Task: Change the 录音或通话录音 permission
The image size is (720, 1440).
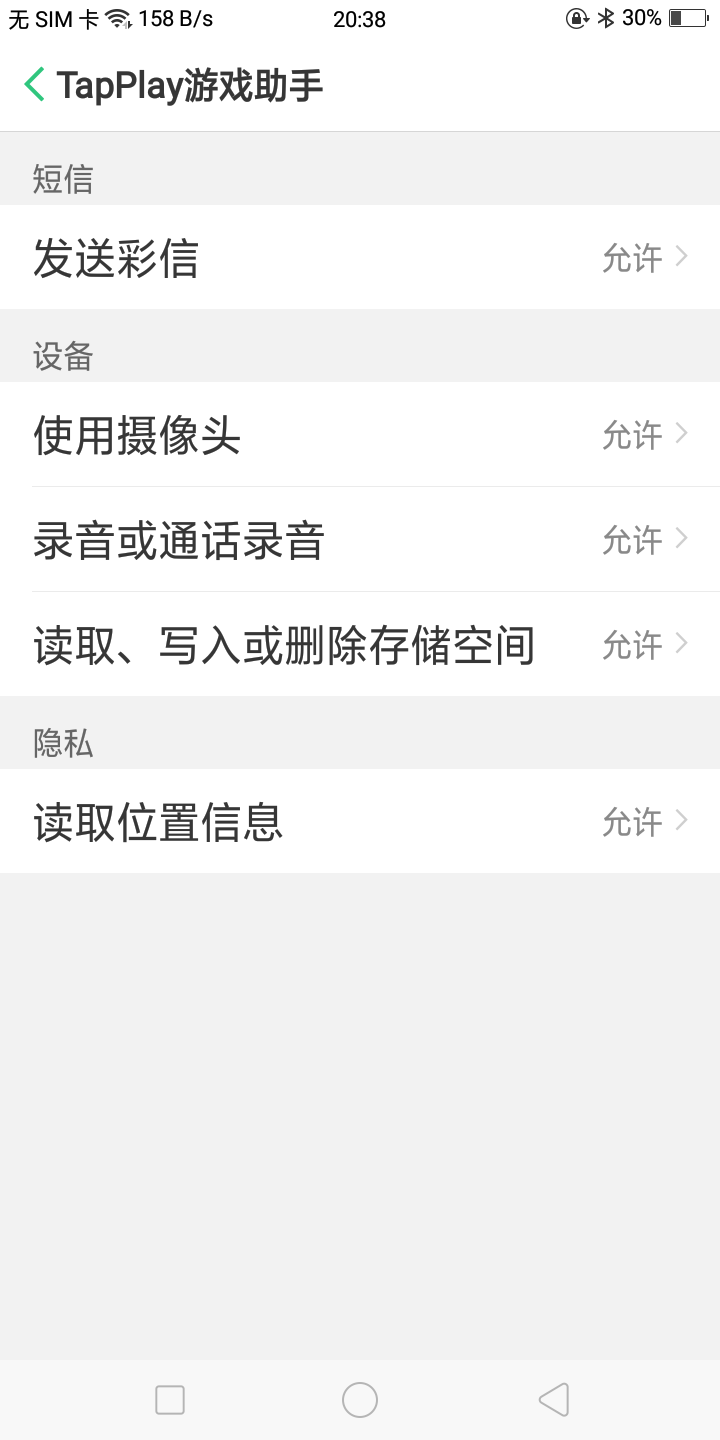Action: click(360, 540)
